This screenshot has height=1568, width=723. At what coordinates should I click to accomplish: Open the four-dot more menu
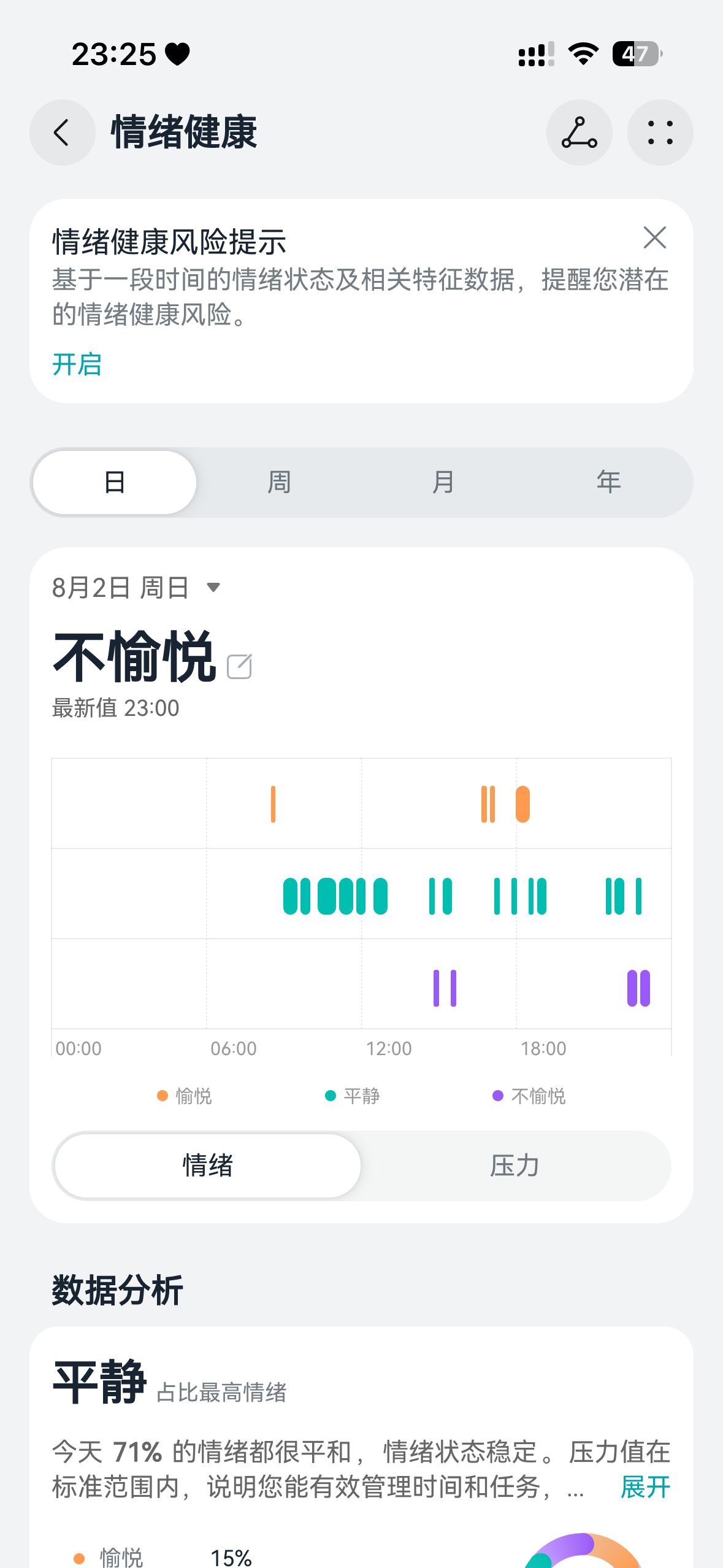(x=660, y=133)
